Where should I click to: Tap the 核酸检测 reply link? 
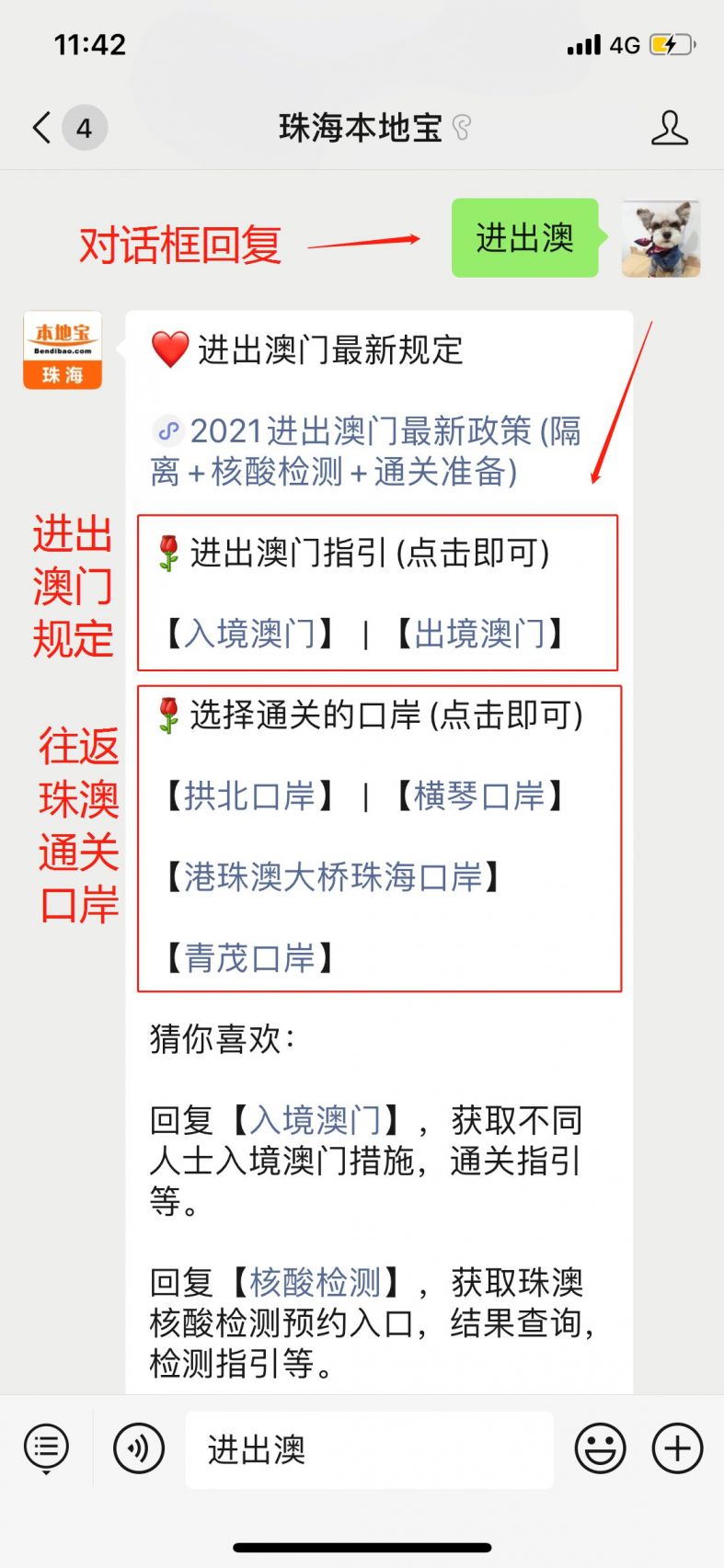pyautogui.click(x=315, y=1281)
